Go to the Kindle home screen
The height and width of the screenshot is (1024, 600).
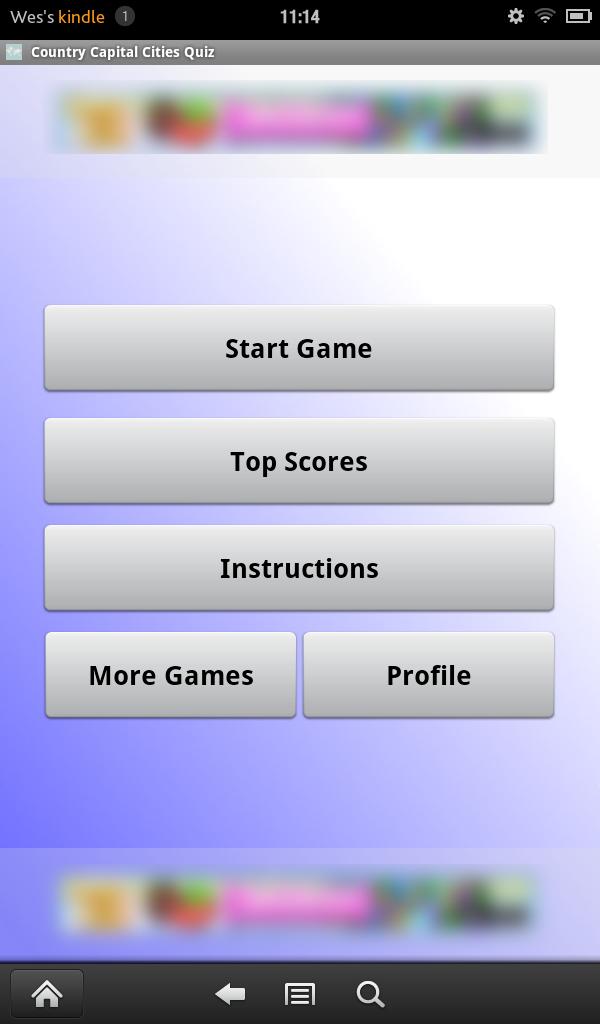point(47,993)
